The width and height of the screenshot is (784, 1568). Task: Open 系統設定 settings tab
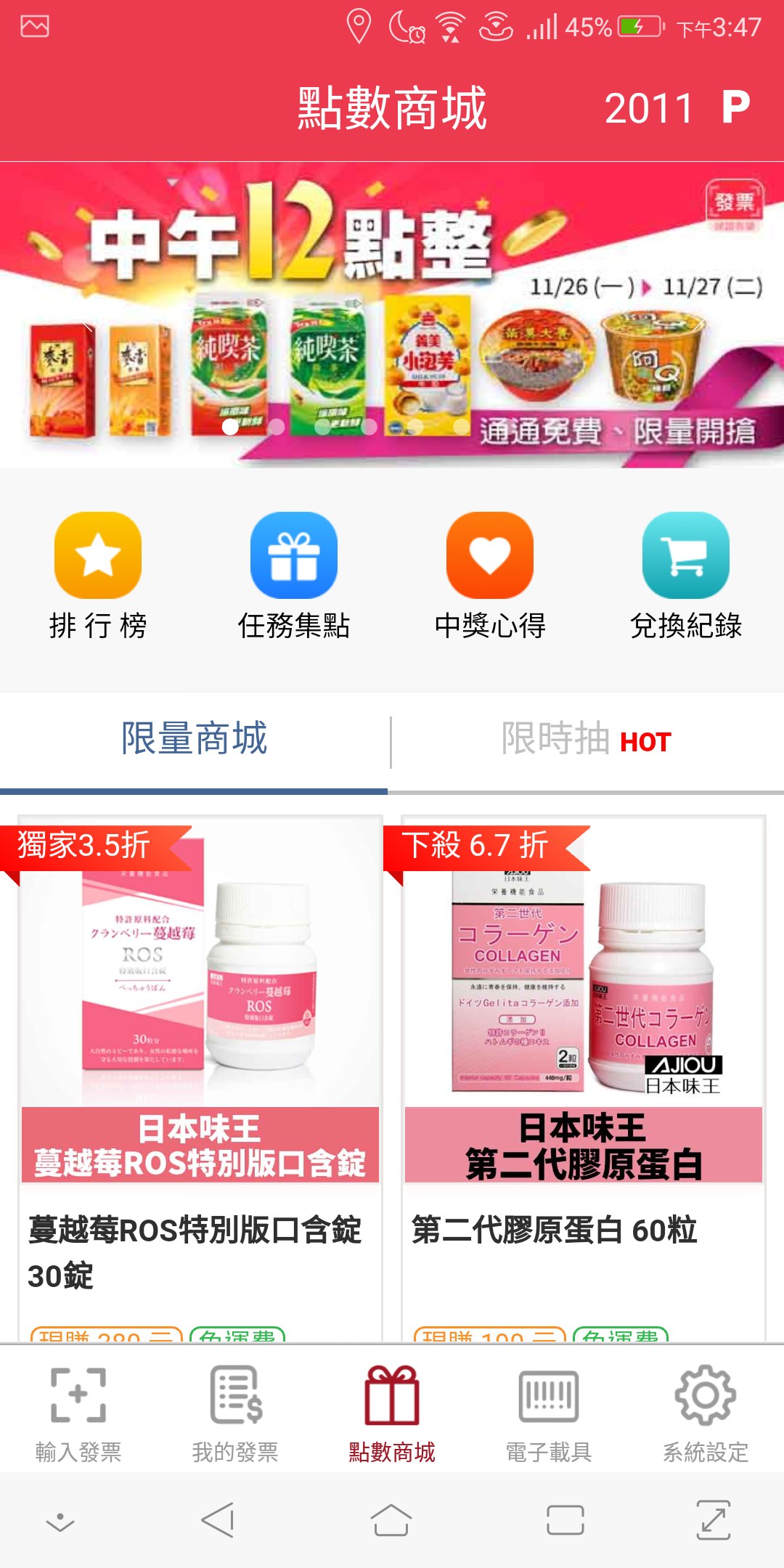tap(706, 1413)
